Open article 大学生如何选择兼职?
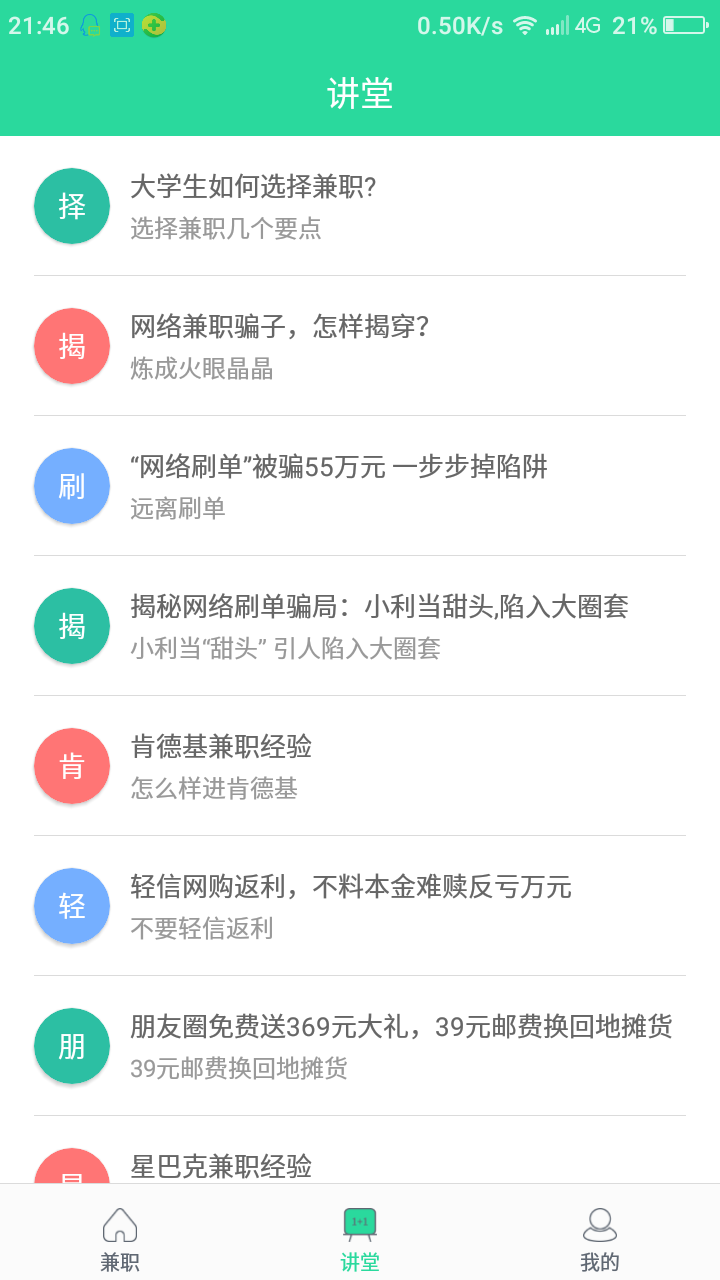This screenshot has height=1280, width=720. pos(360,206)
